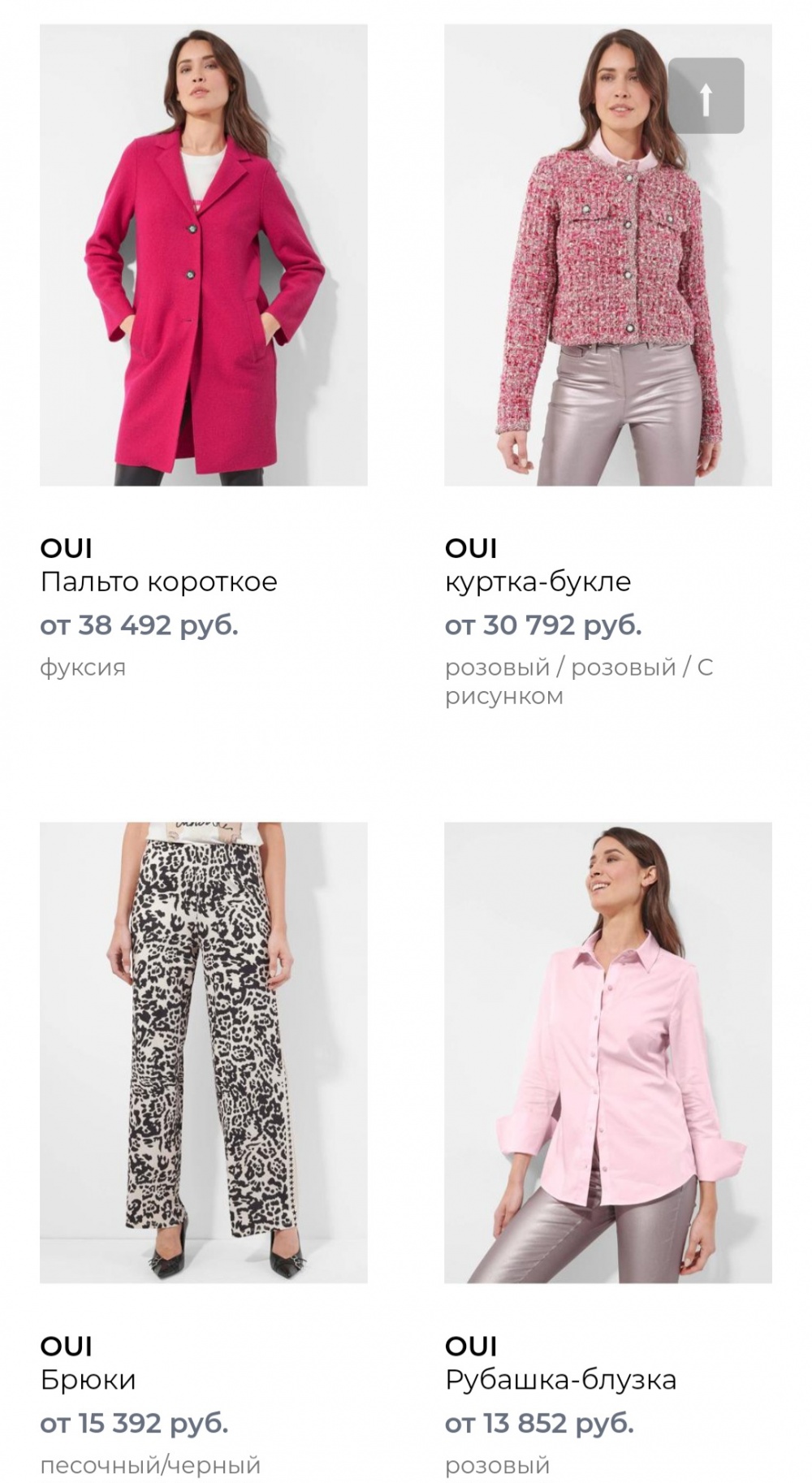
Task: Select the color label 'фуксия'
Action: point(84,668)
